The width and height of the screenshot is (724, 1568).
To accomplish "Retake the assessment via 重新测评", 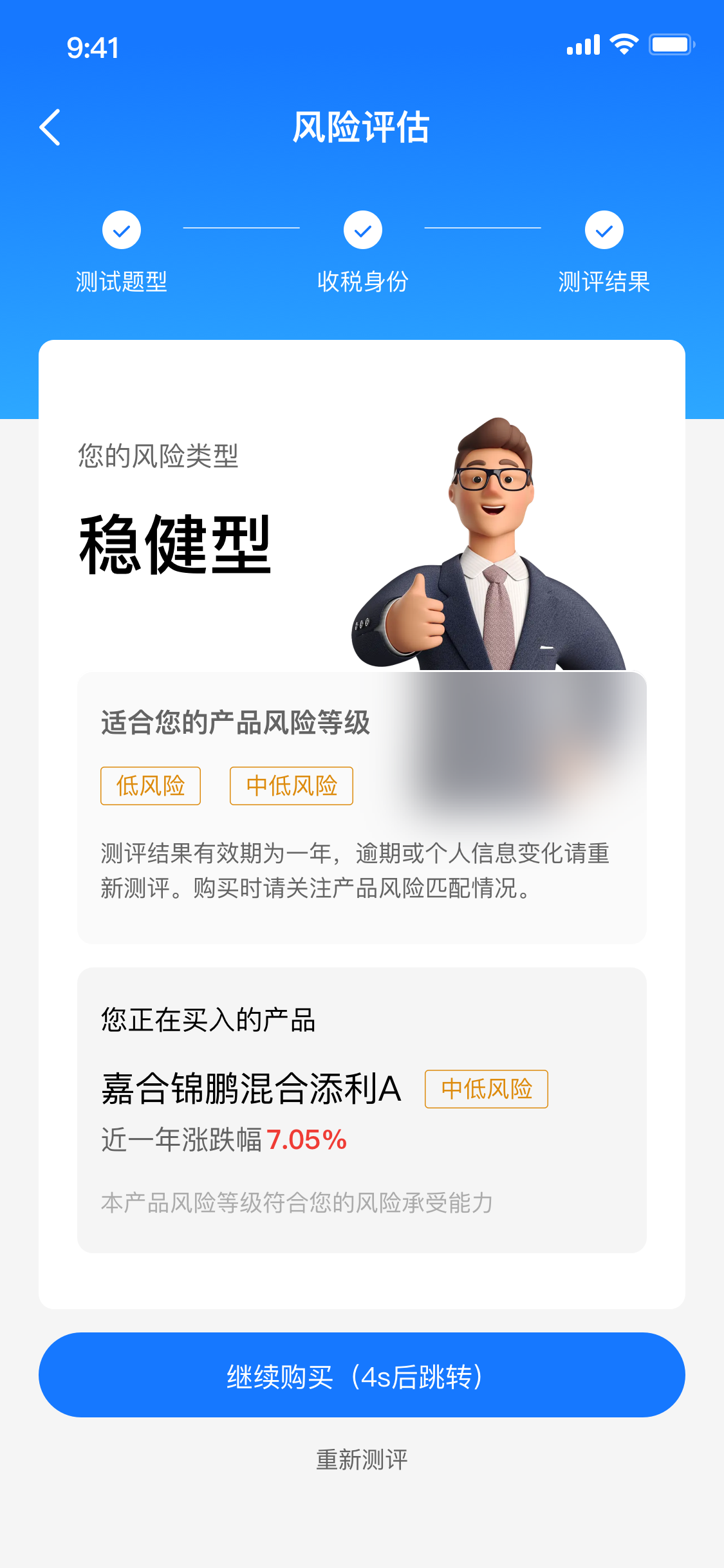I will (x=362, y=1460).
